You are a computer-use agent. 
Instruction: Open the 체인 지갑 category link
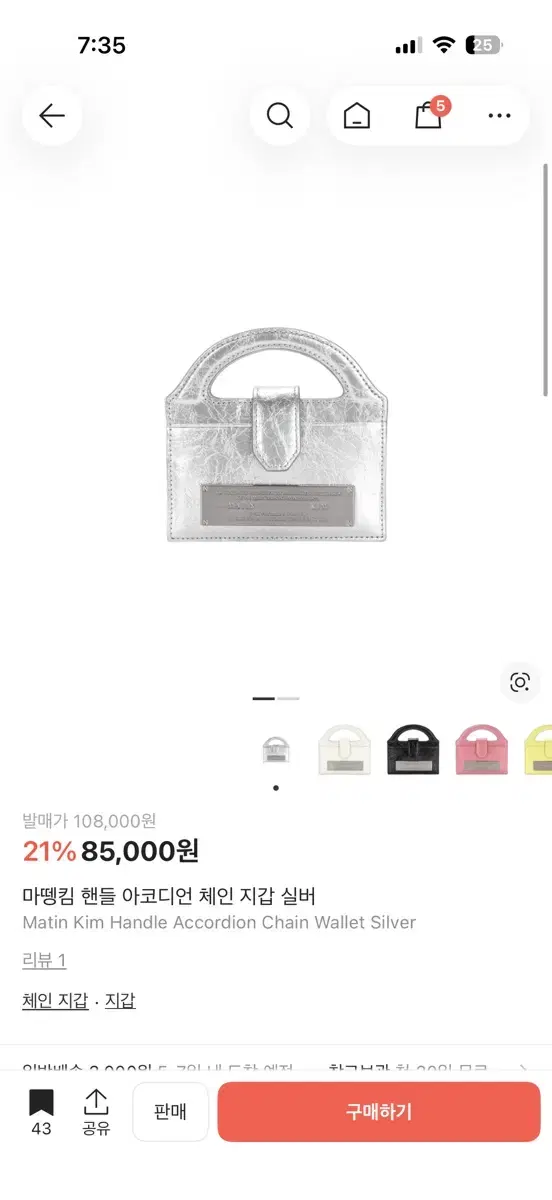(x=55, y=1000)
